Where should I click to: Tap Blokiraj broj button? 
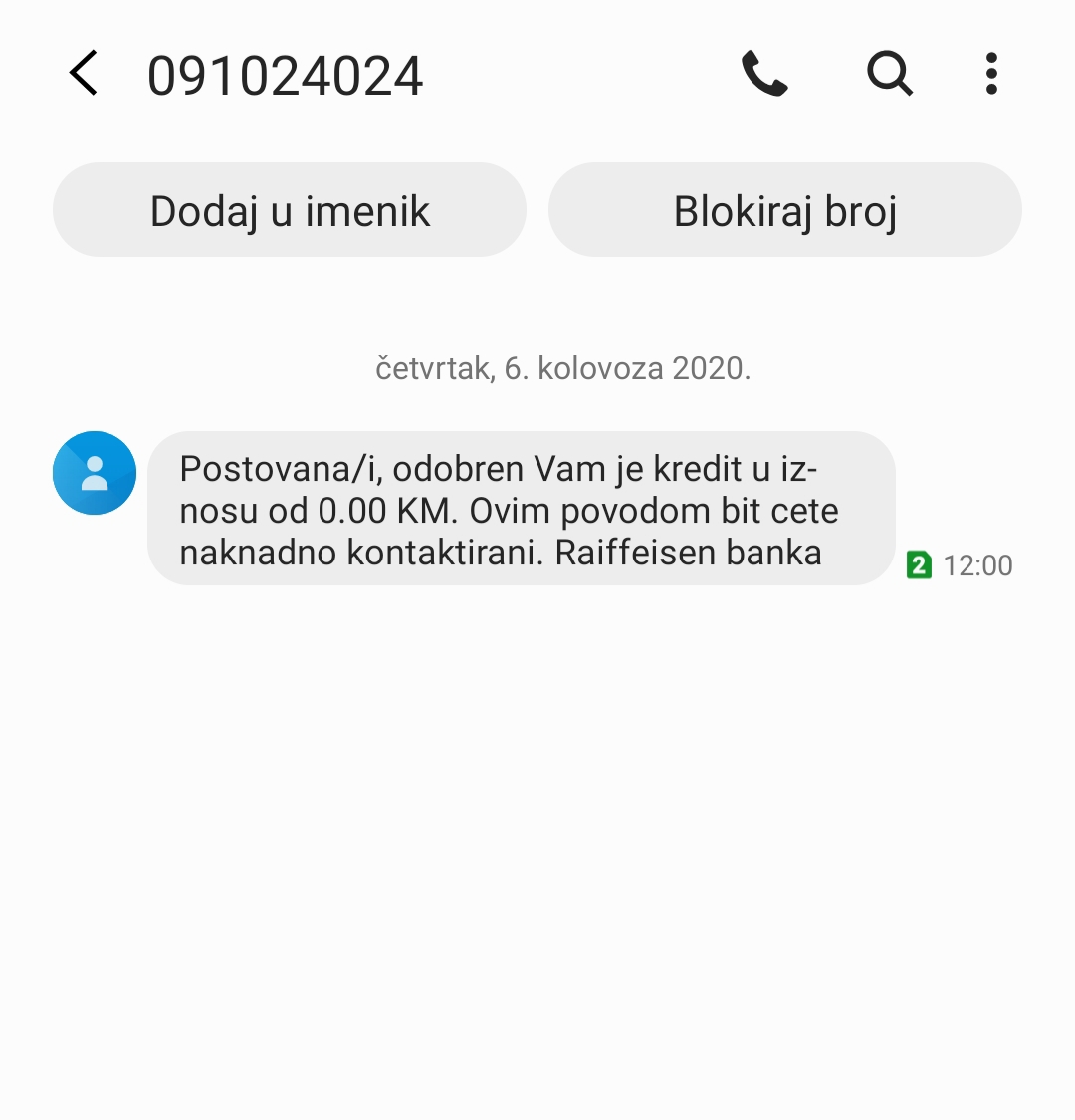pyautogui.click(x=785, y=210)
